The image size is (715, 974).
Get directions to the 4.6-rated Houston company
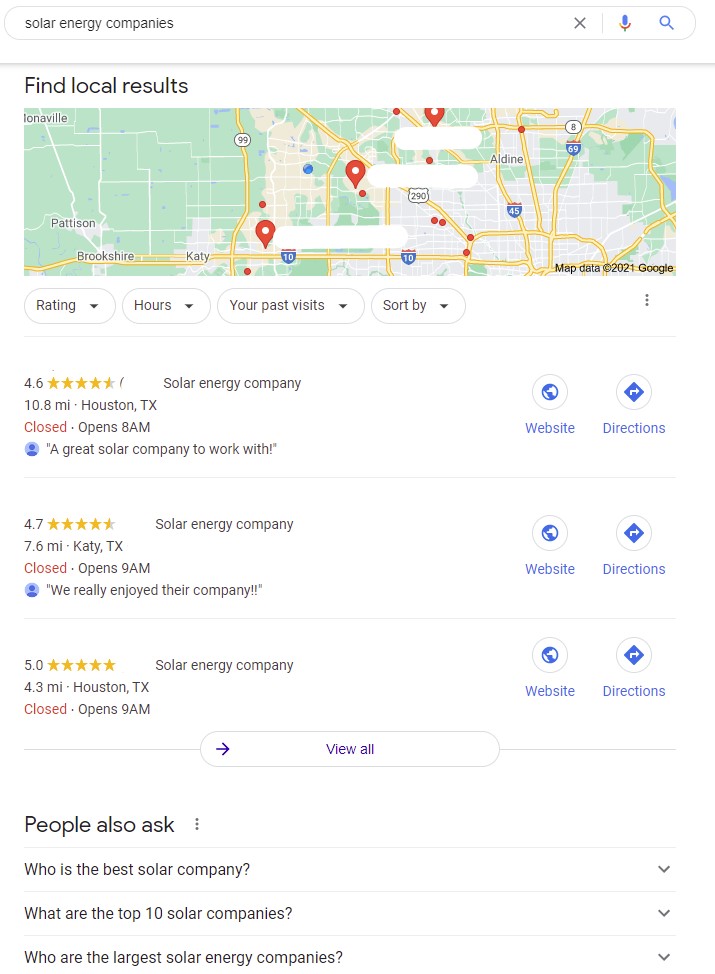pyautogui.click(x=633, y=405)
